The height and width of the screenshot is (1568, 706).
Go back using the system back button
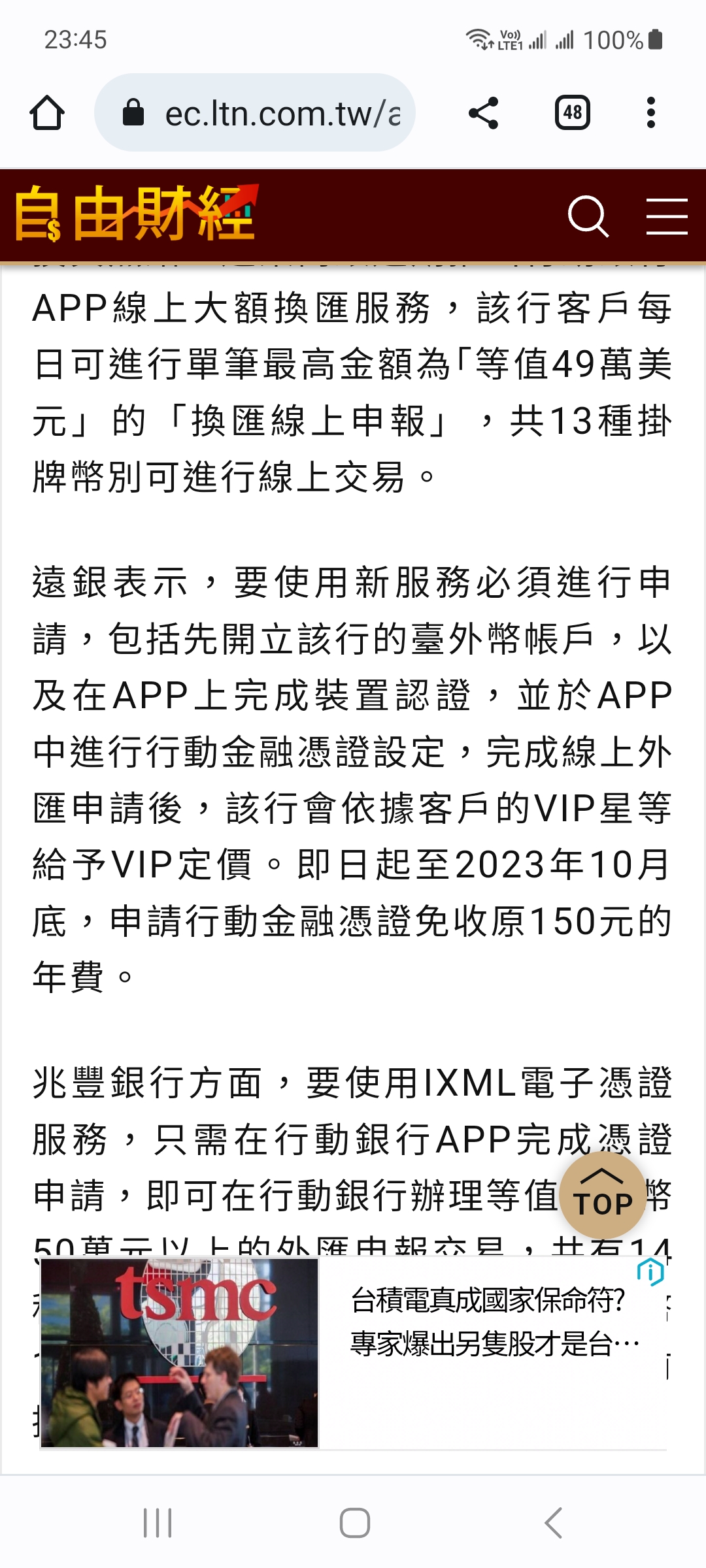coord(553,1523)
